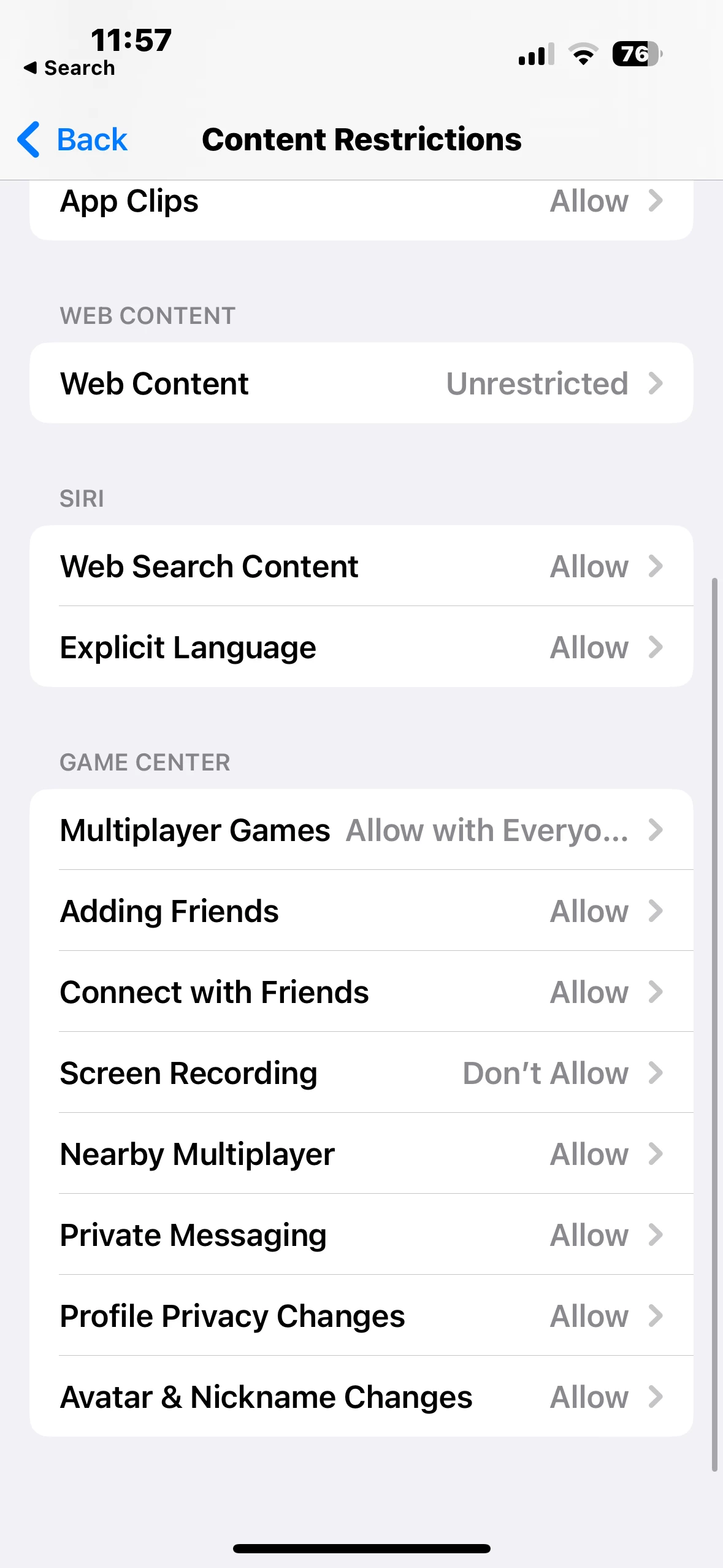Open Multiplayer Games options
This screenshot has width=723, height=1568.
361,830
